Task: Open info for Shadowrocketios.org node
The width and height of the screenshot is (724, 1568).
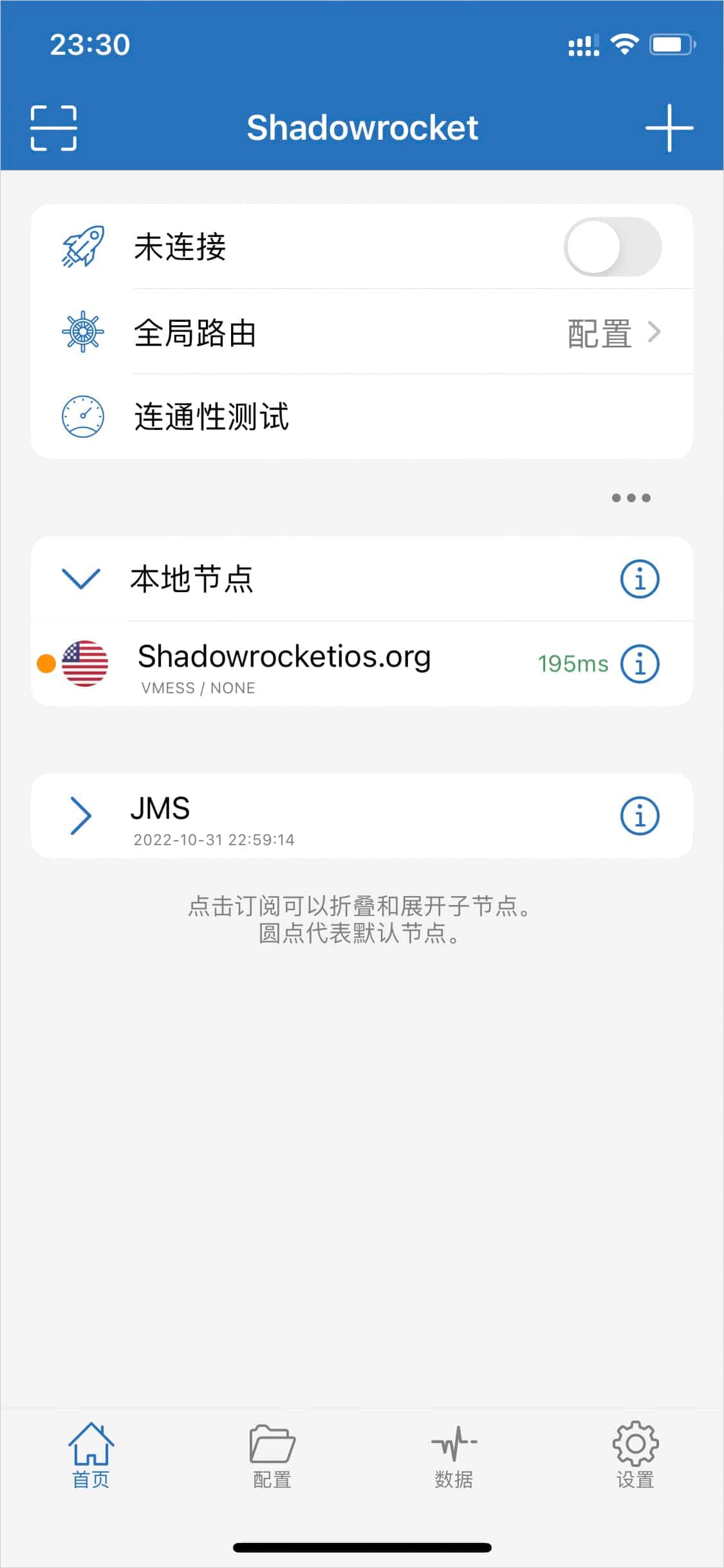Action: tap(639, 664)
